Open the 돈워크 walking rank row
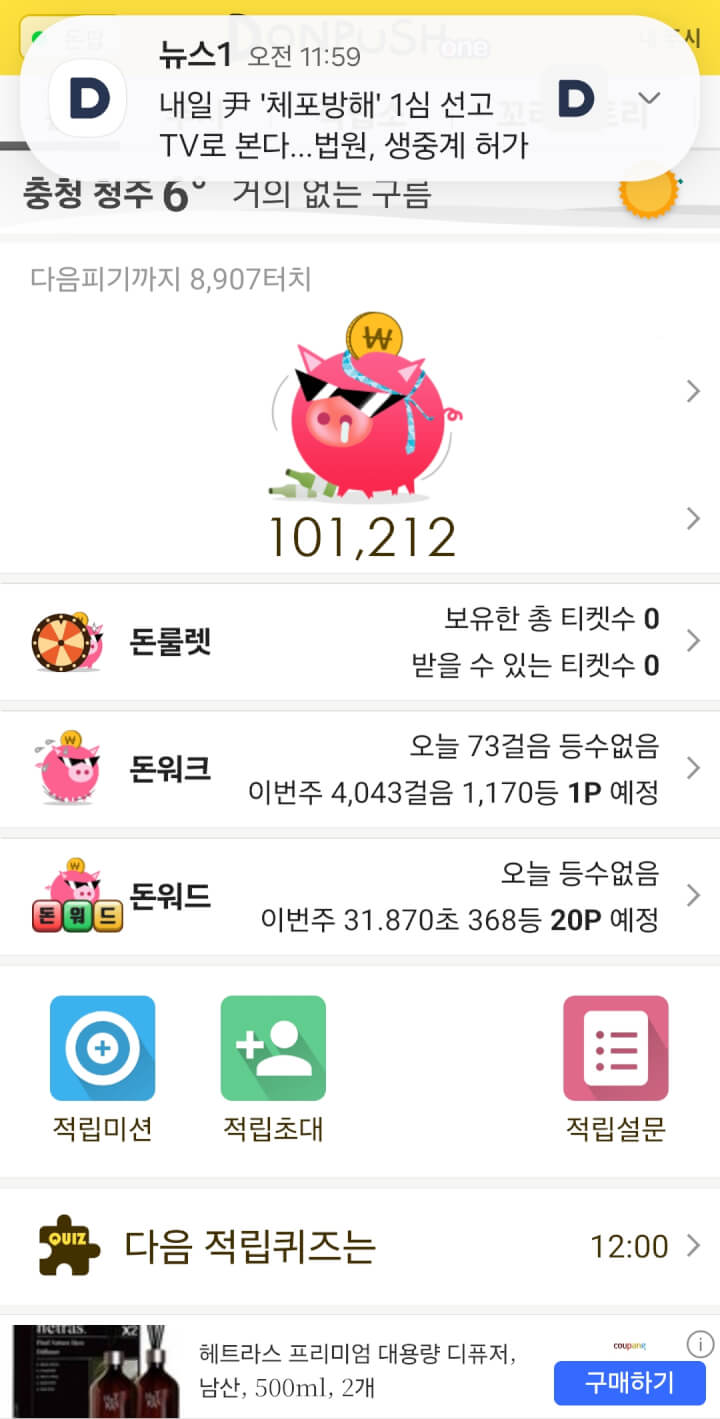720x1419 pixels. click(360, 769)
